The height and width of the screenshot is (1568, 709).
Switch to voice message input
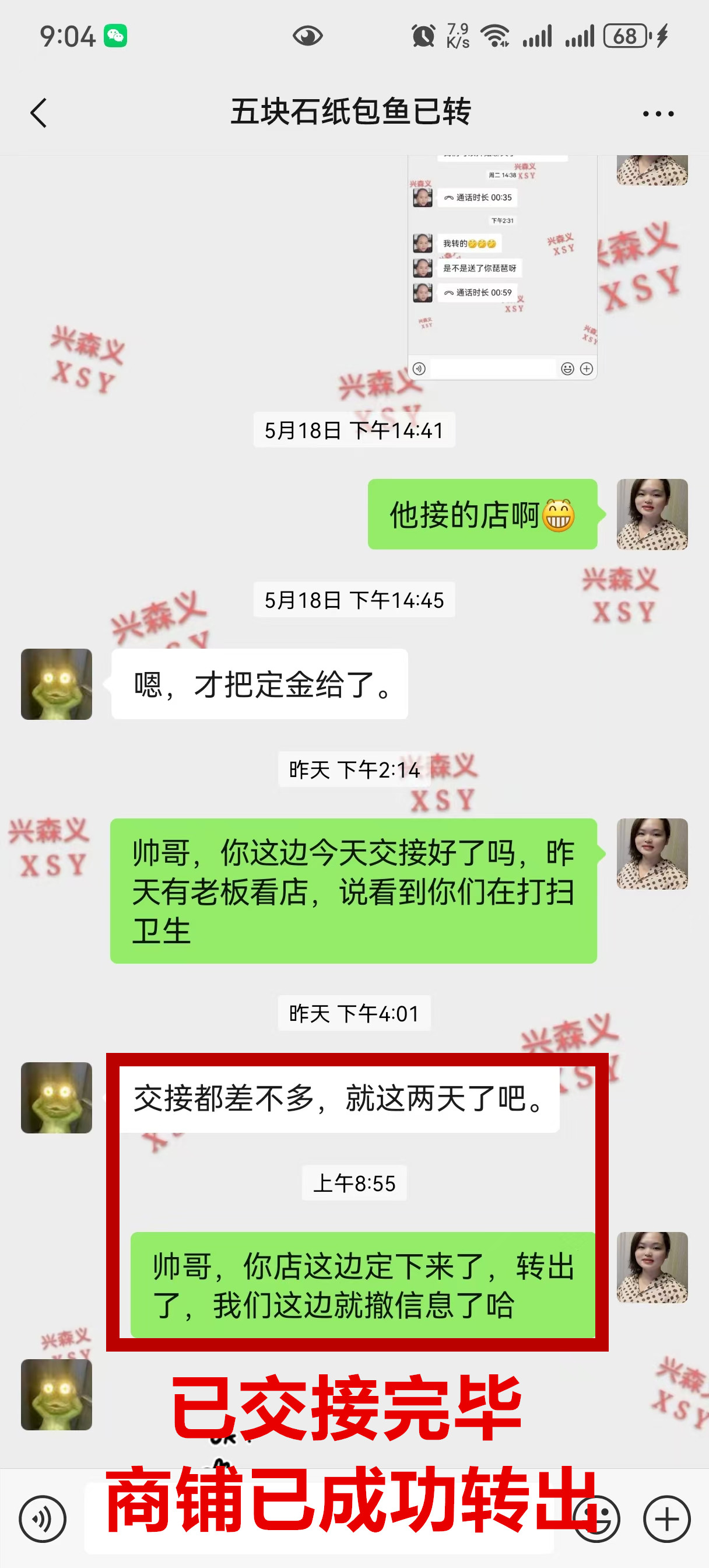(x=43, y=1520)
